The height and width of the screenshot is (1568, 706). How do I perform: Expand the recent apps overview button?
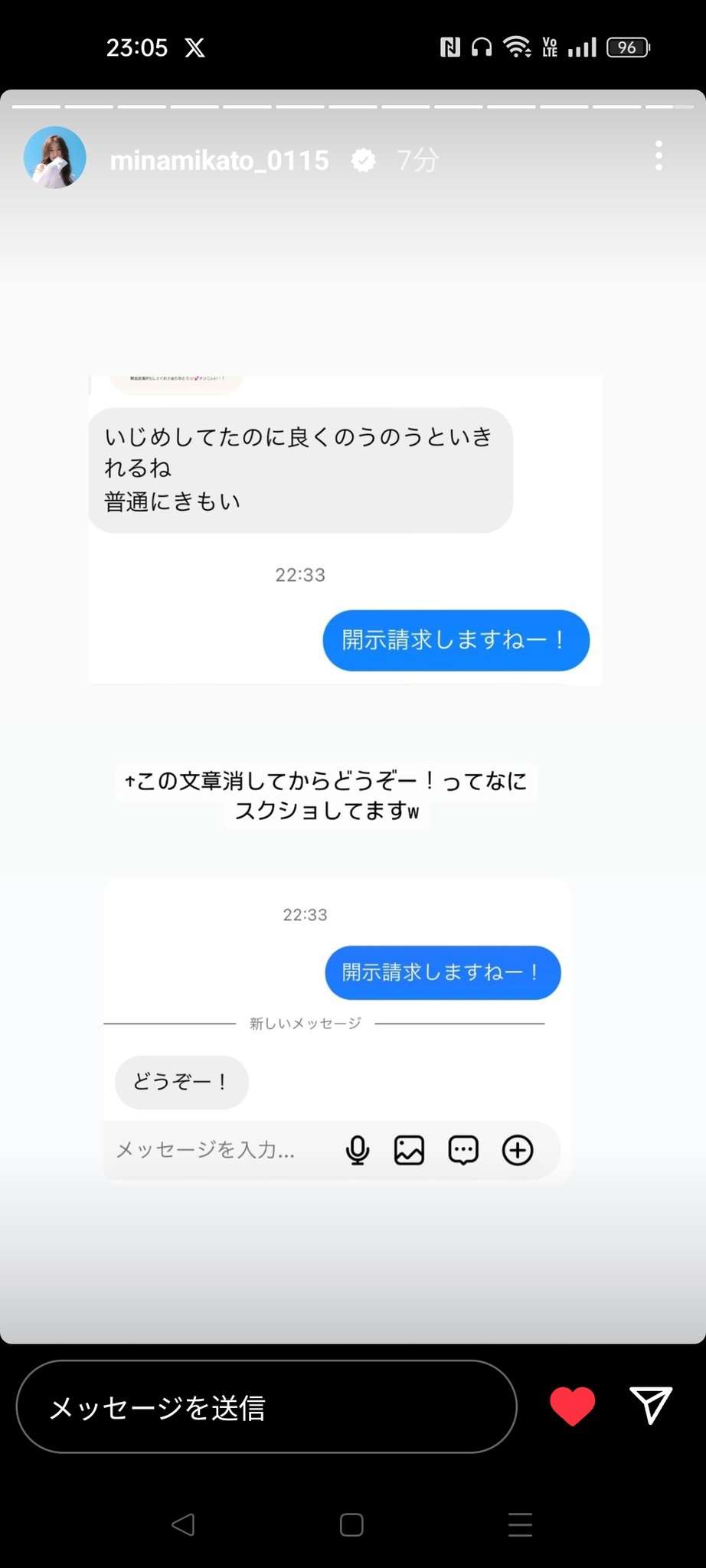(520, 1525)
